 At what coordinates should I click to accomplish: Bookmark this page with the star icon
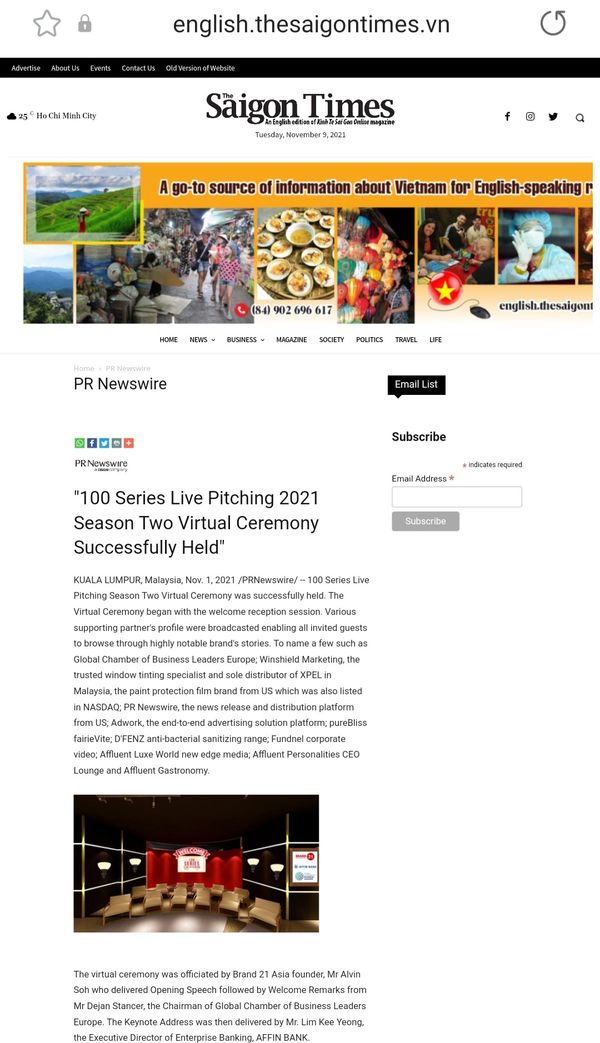(x=47, y=24)
